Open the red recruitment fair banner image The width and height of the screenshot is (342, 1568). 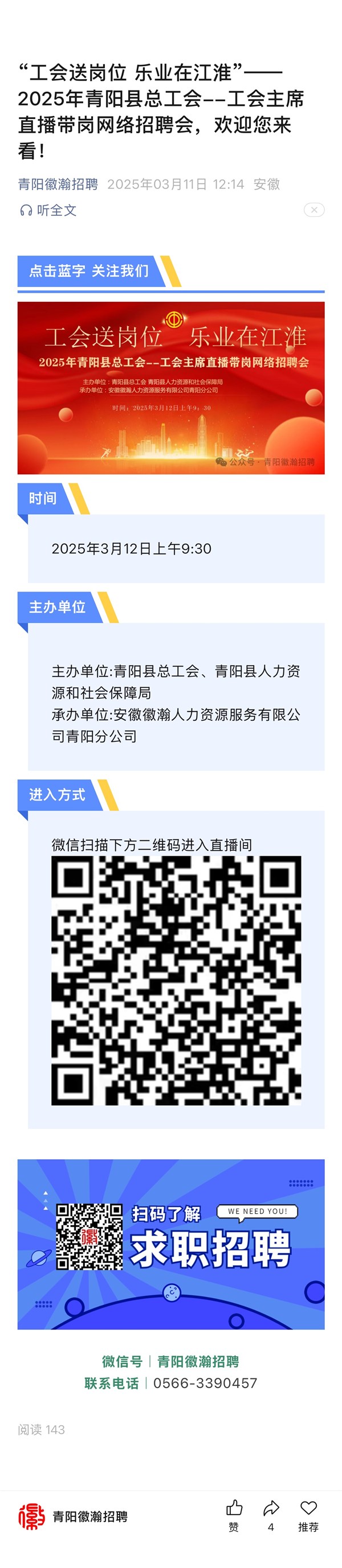tap(170, 388)
